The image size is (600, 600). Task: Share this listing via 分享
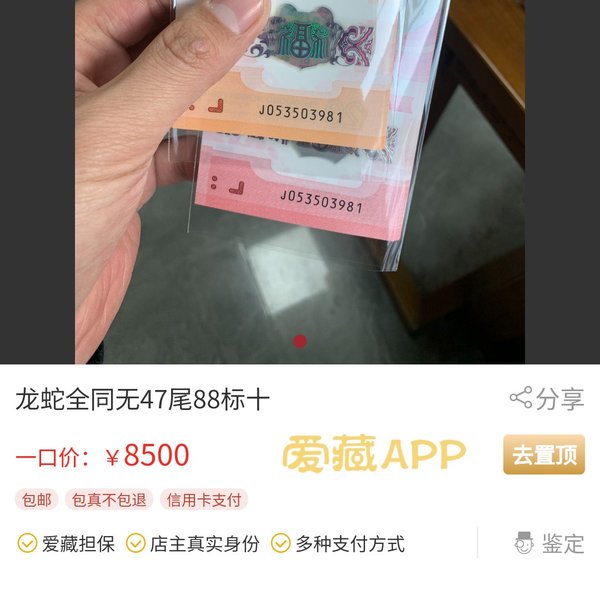547,399
